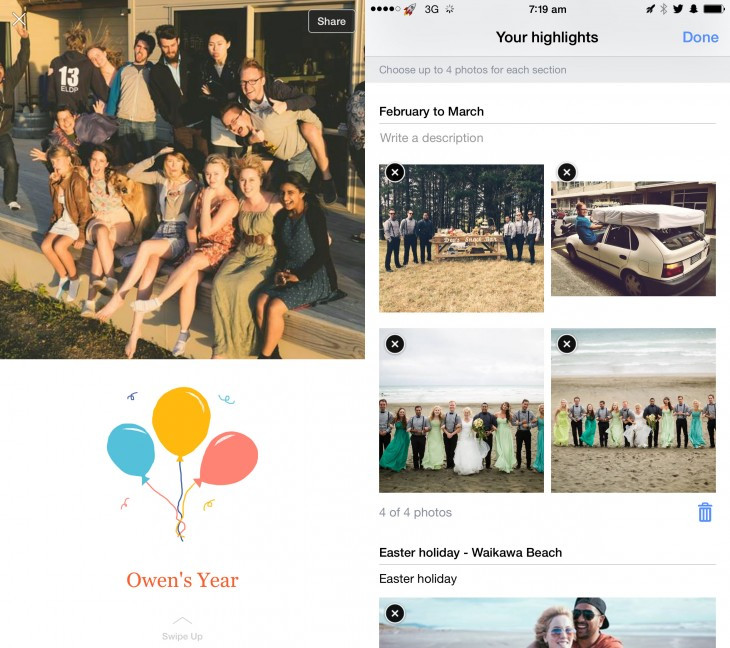
Task: Delete the February to March section
Action: tap(705, 512)
